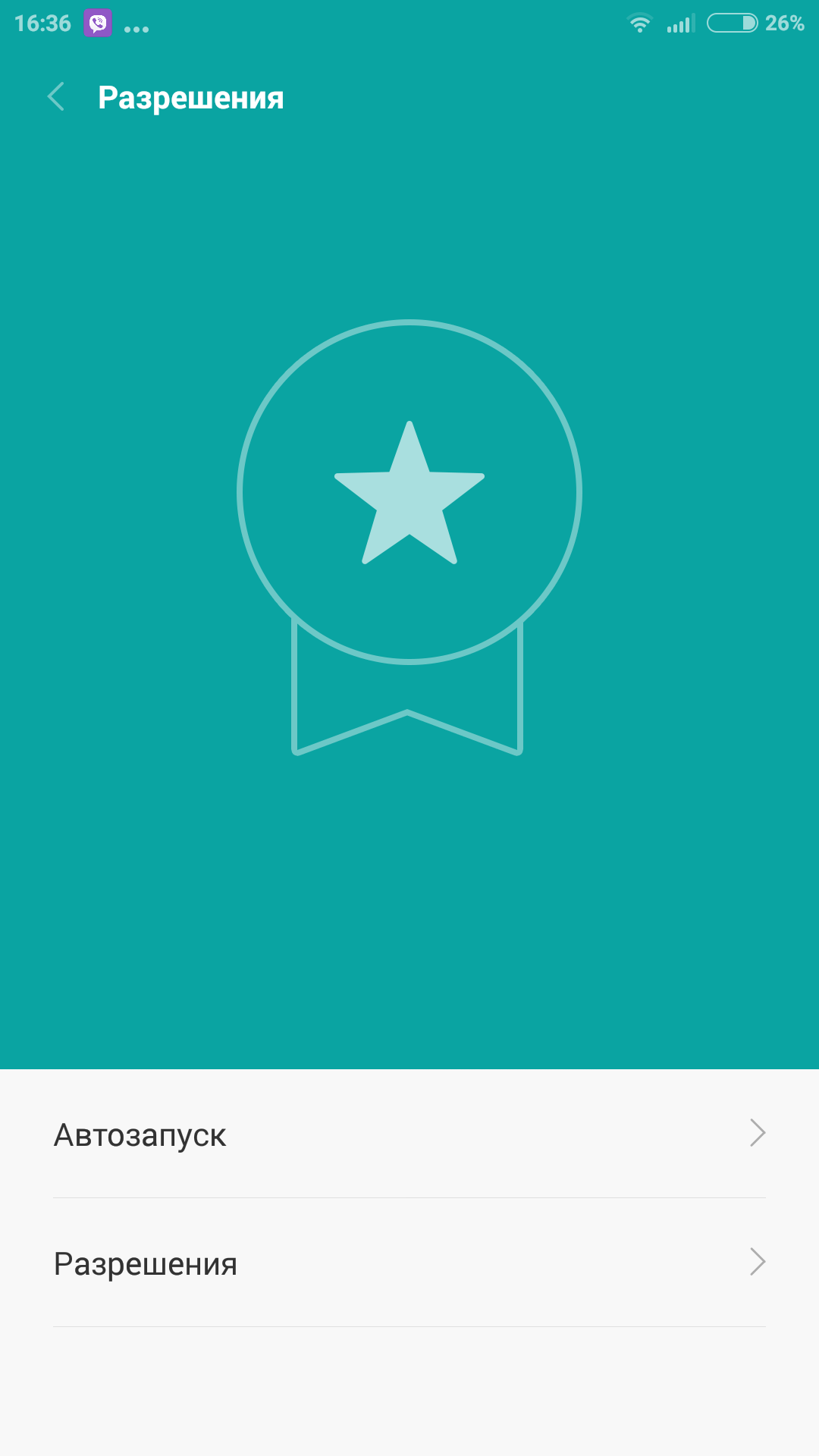Screen dimensions: 819x1456
Task: Open the Автозапуск settings row
Action: [x=409, y=1134]
